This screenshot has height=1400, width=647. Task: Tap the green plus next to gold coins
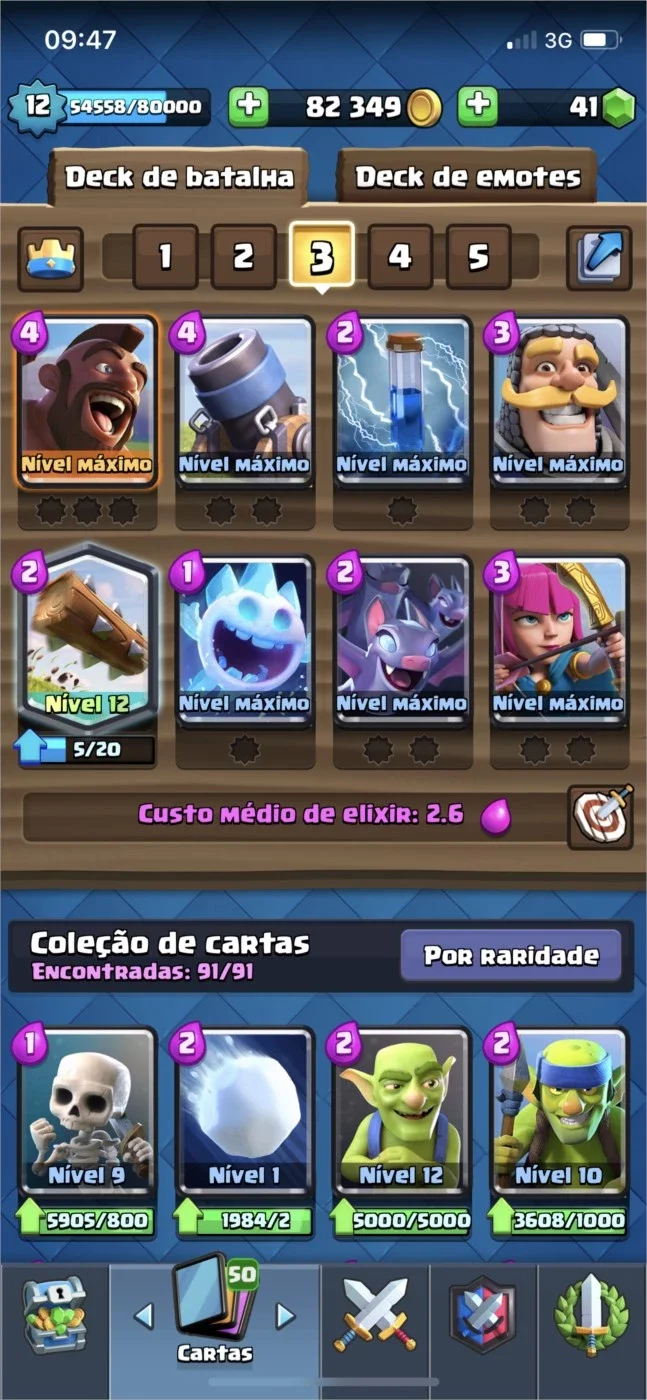tap(249, 107)
